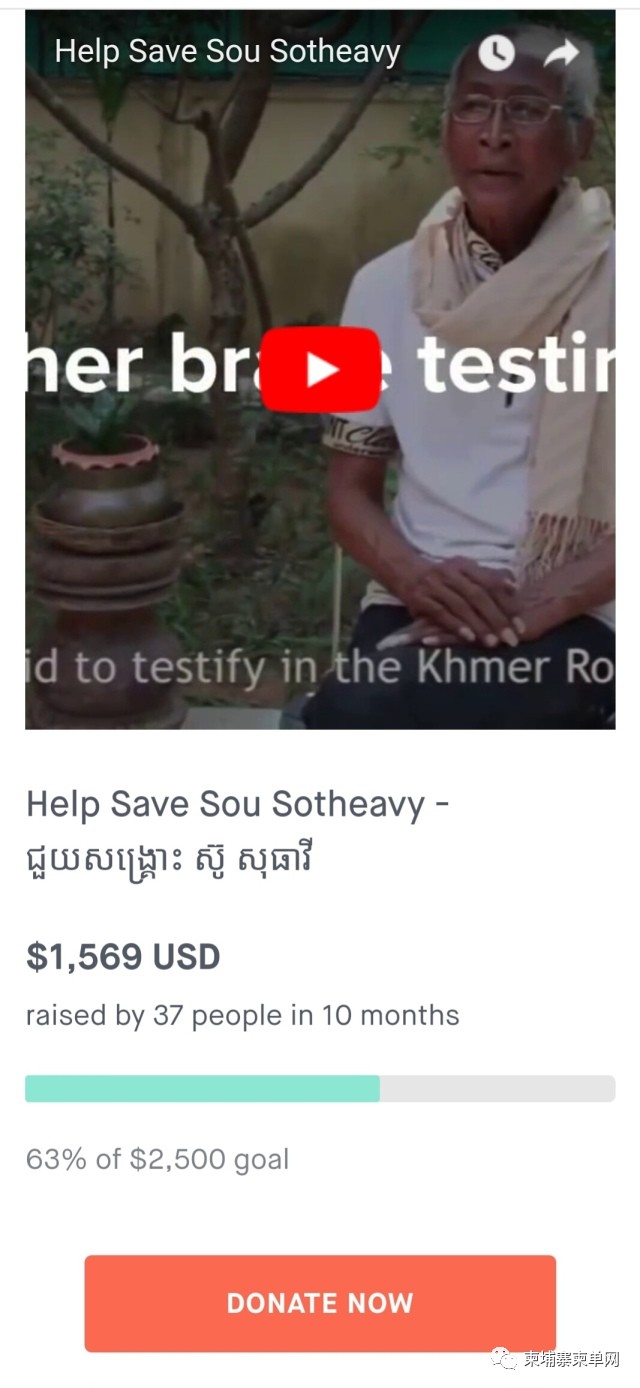Play the Help Save Sou Sotheavy video
640x1388 pixels.
coord(320,369)
